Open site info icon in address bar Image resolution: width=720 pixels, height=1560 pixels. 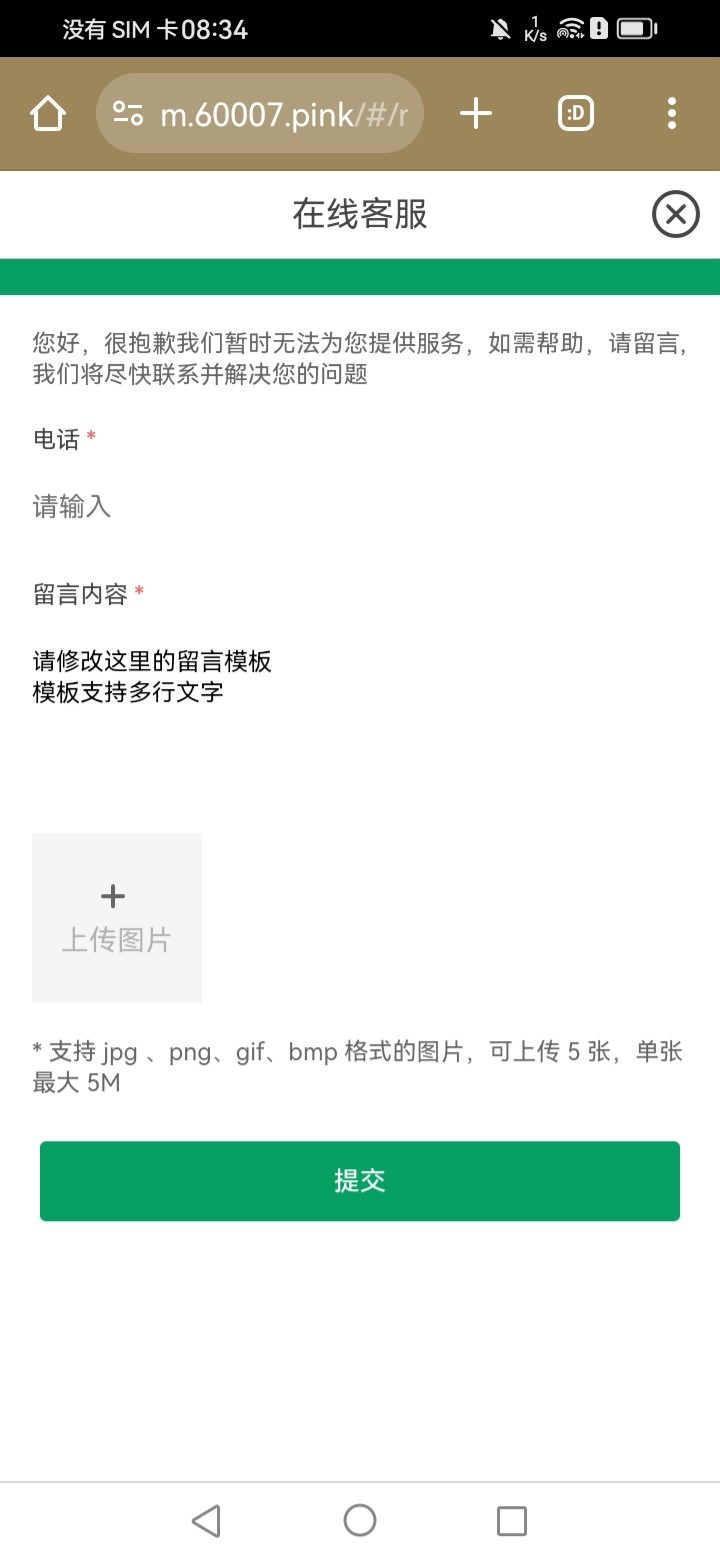128,114
